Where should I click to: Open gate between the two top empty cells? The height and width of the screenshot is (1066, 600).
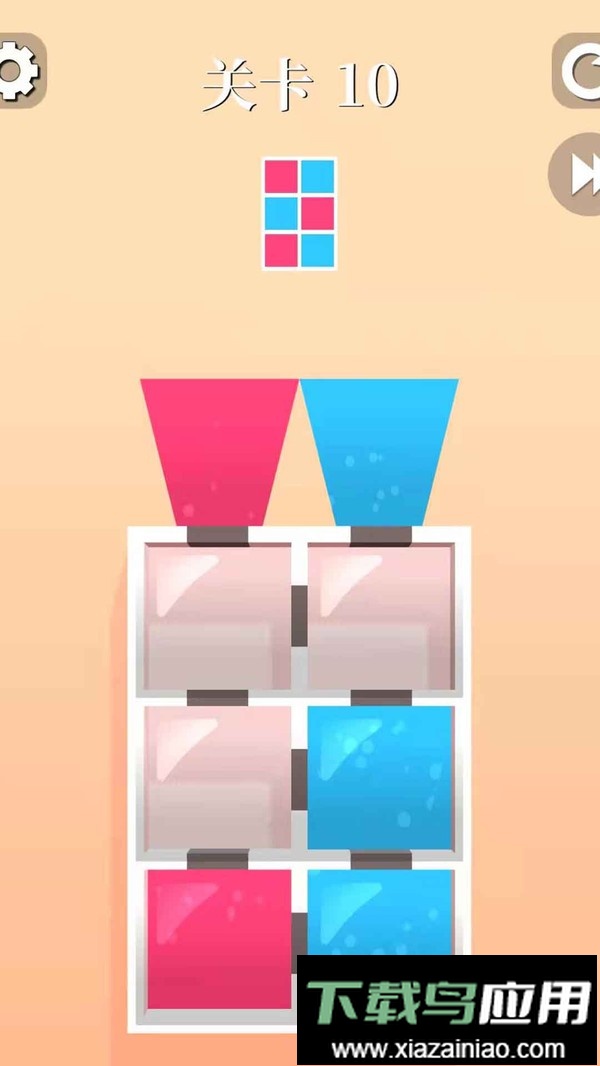click(x=299, y=617)
